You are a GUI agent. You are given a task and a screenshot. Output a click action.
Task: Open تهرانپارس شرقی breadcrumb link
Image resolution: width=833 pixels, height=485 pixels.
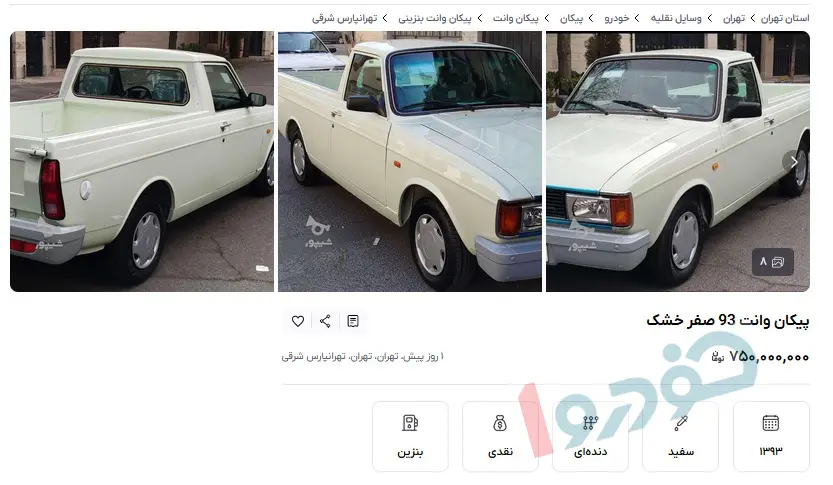click(346, 18)
